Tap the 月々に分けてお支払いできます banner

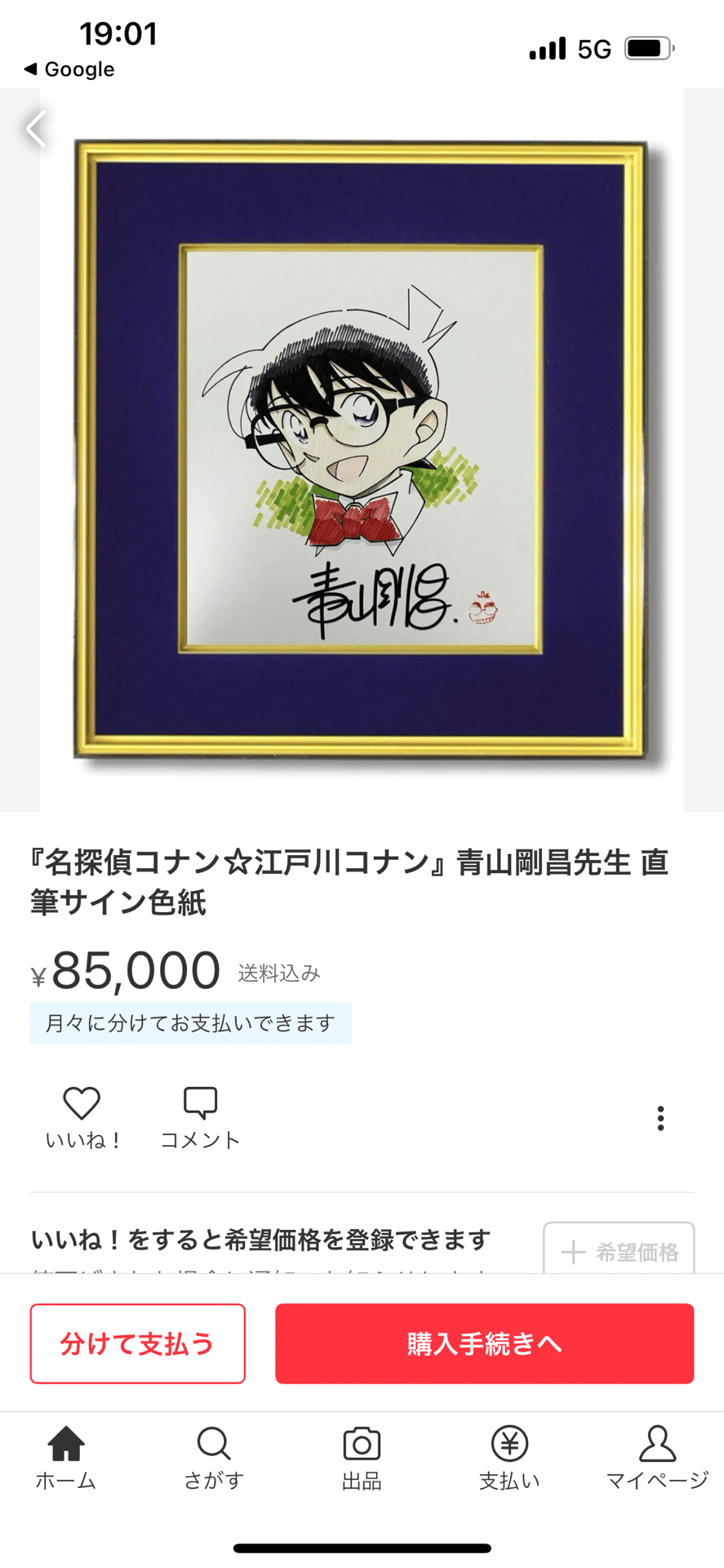pos(190,1023)
